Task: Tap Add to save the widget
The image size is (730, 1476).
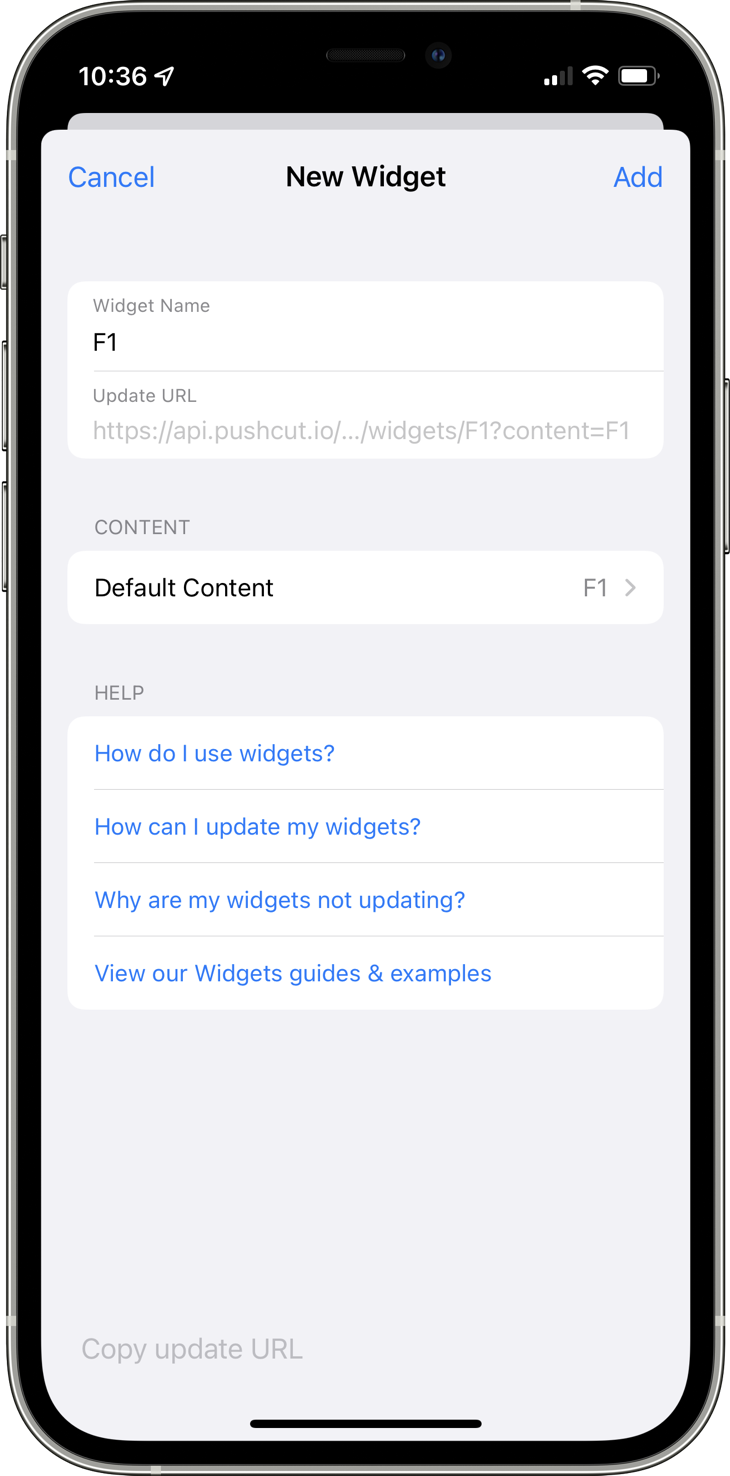Action: 638,177
